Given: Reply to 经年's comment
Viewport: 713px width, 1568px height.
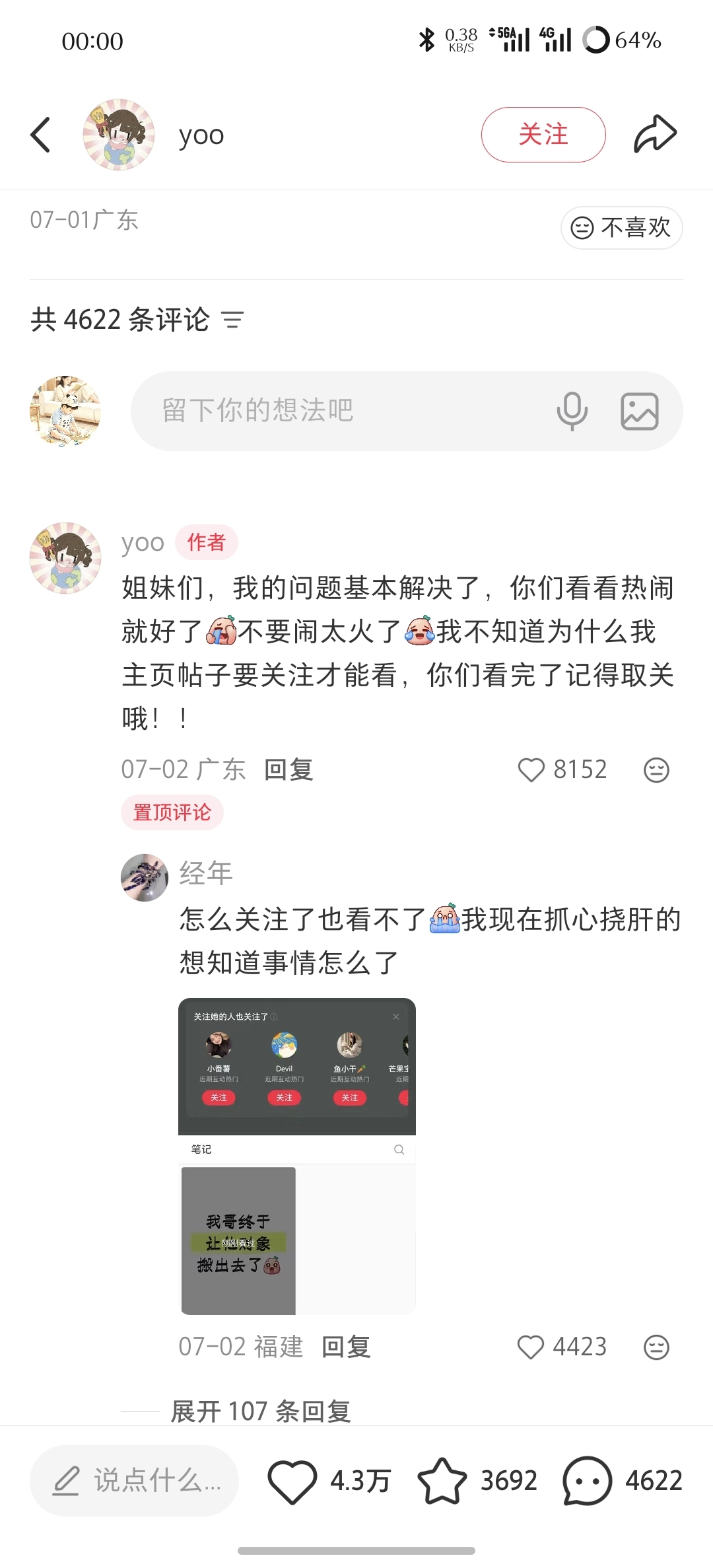Looking at the screenshot, I should [346, 1347].
